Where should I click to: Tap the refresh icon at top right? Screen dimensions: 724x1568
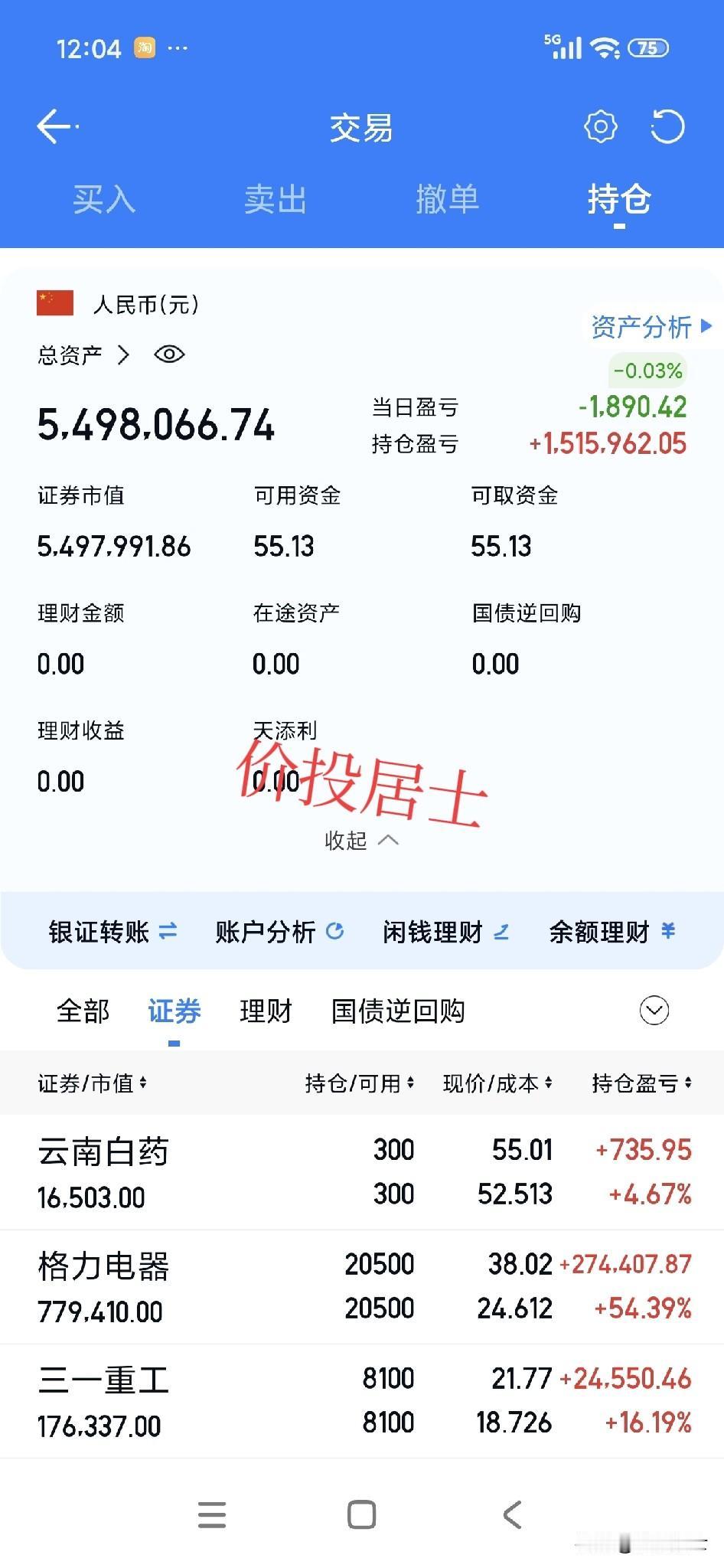pos(668,126)
